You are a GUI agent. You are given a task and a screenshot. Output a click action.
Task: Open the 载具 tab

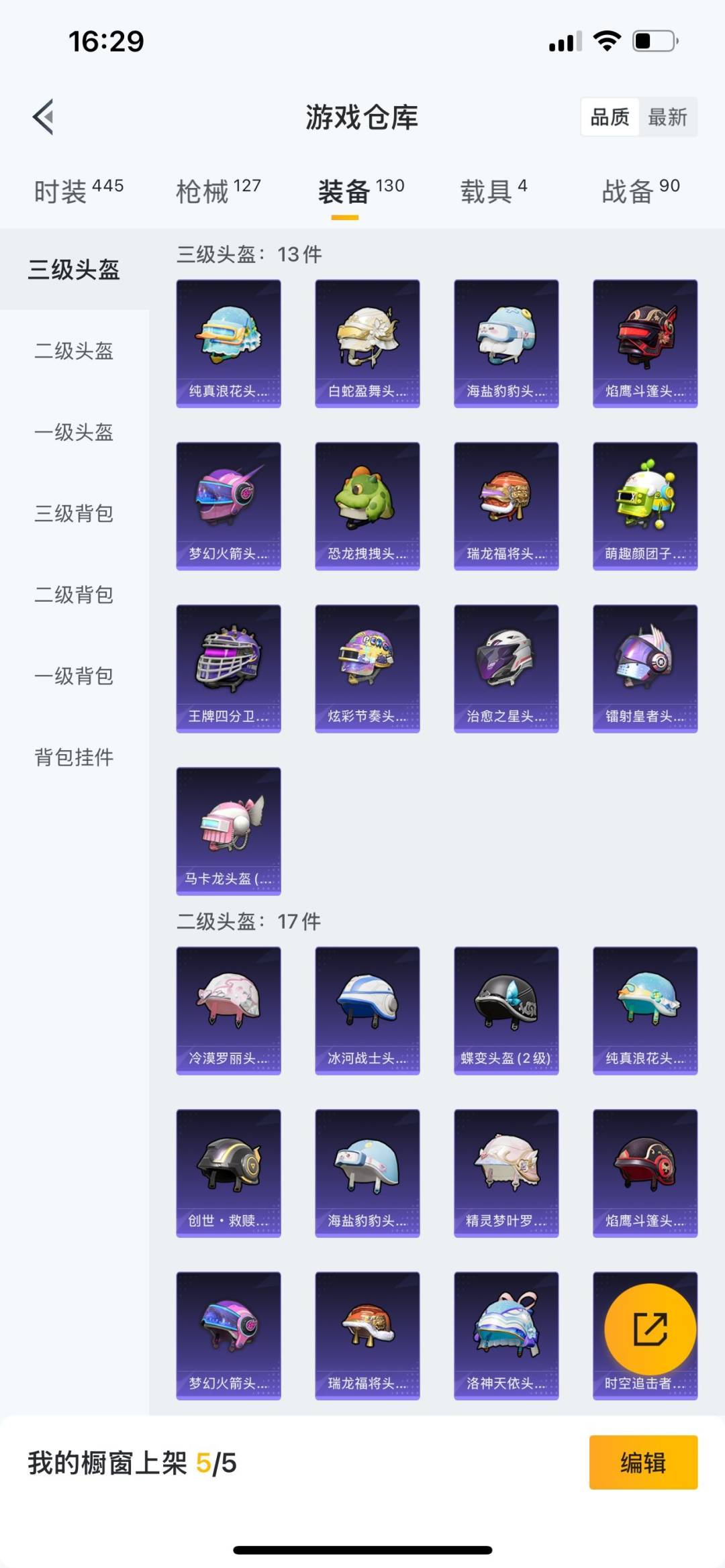pyautogui.click(x=493, y=191)
